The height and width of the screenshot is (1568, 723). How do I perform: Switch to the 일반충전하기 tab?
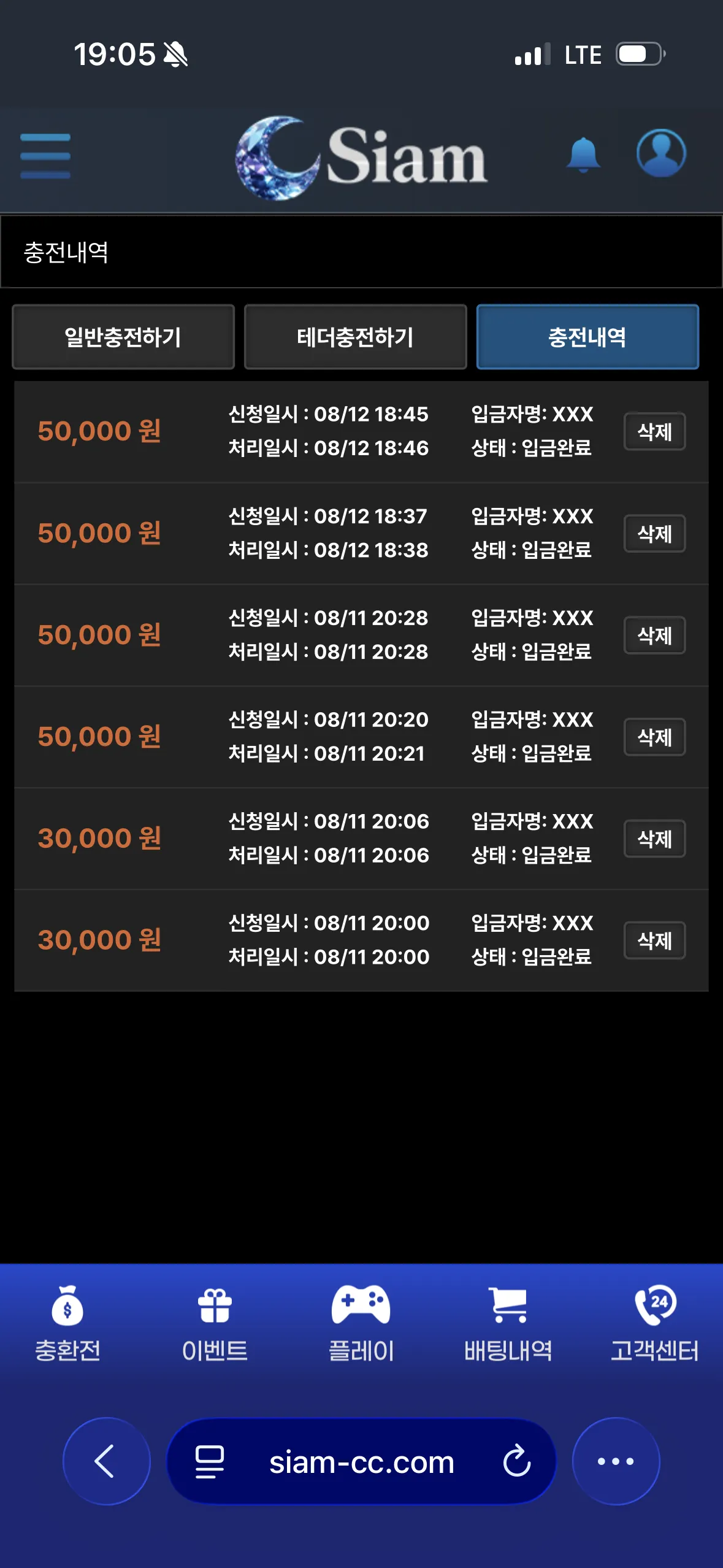123,337
